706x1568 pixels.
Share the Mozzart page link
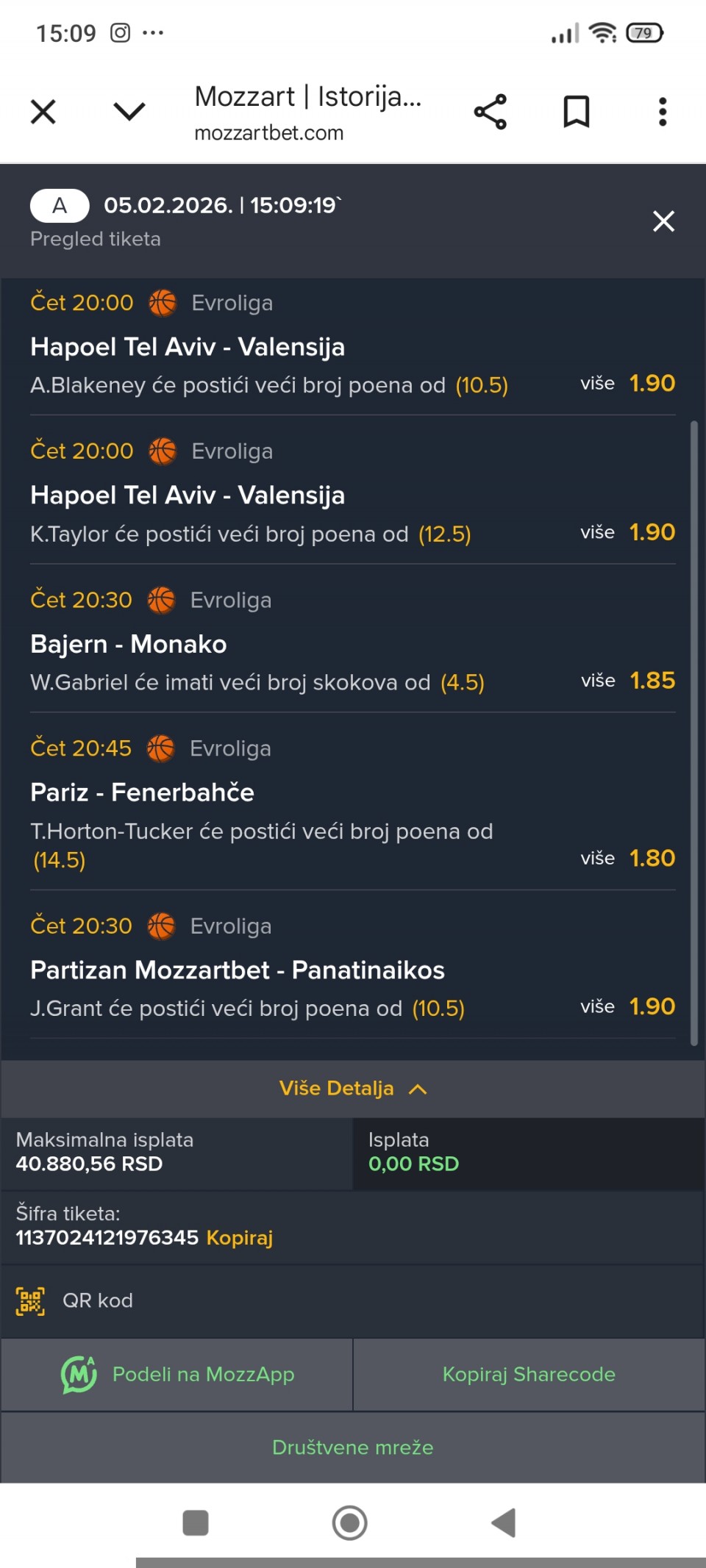pos(491,112)
